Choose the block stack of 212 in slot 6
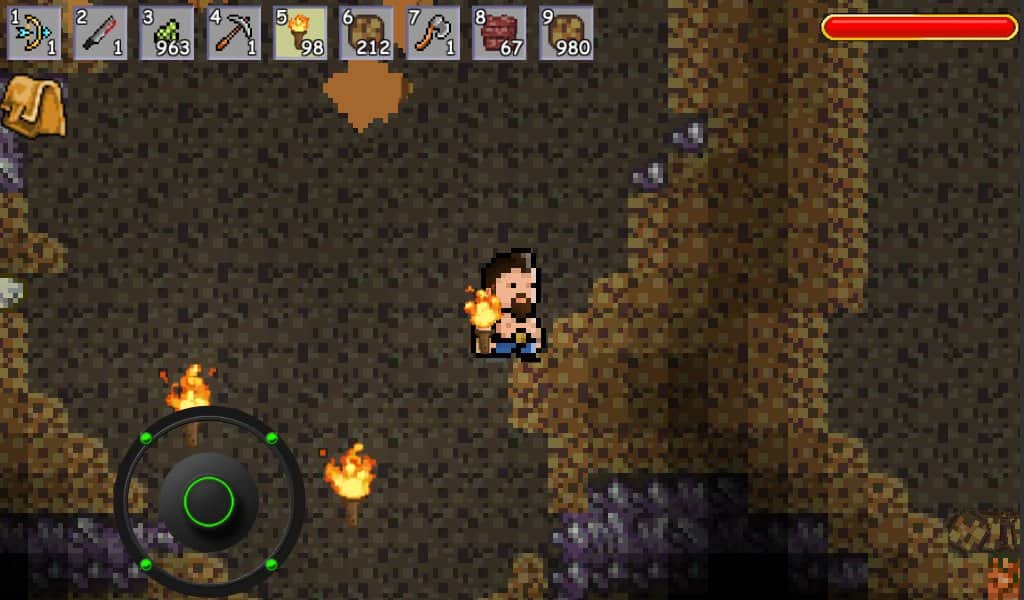Screen dimensions: 1024x600 [x=366, y=33]
